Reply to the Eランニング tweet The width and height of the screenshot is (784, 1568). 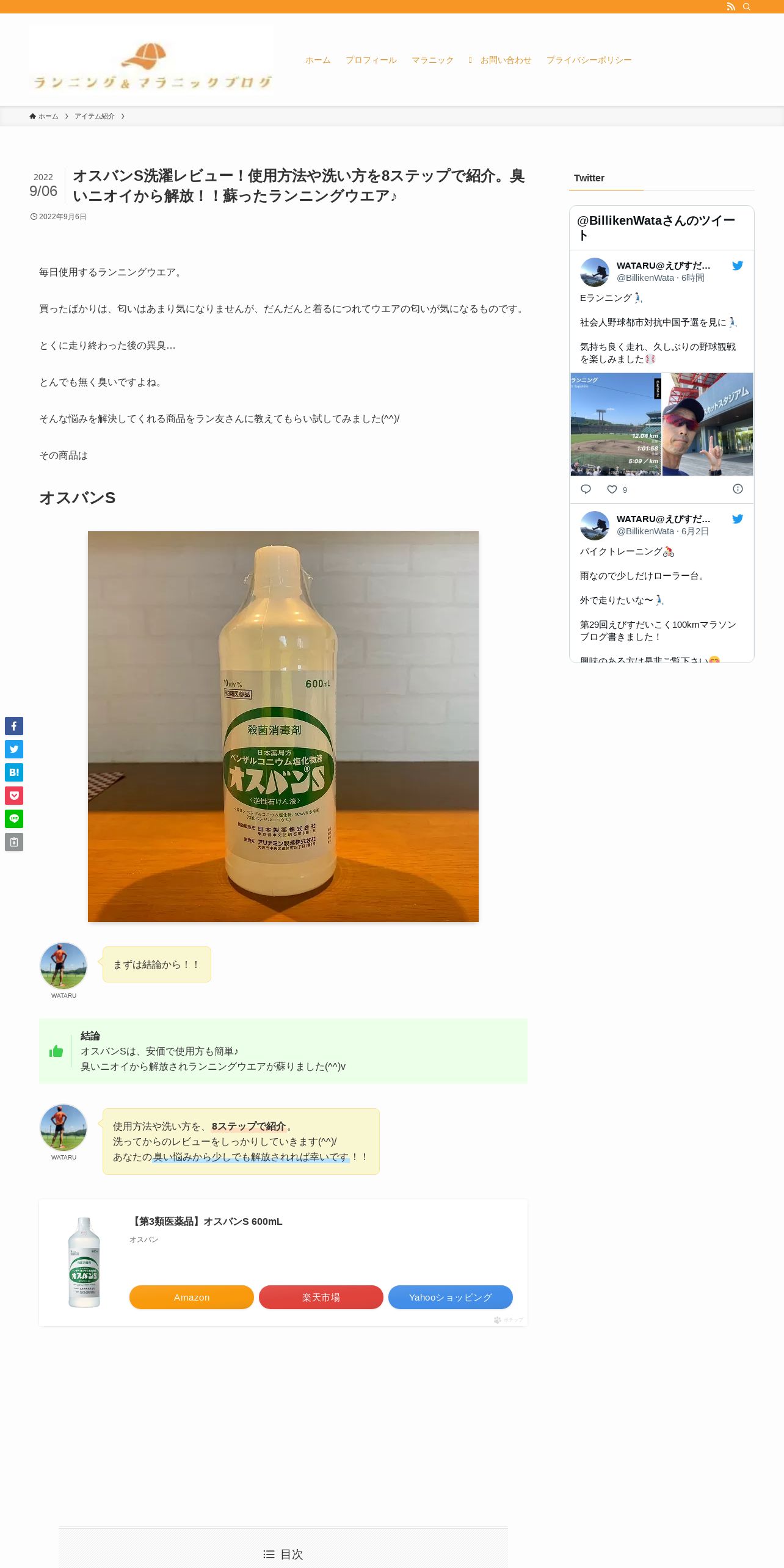(586, 489)
